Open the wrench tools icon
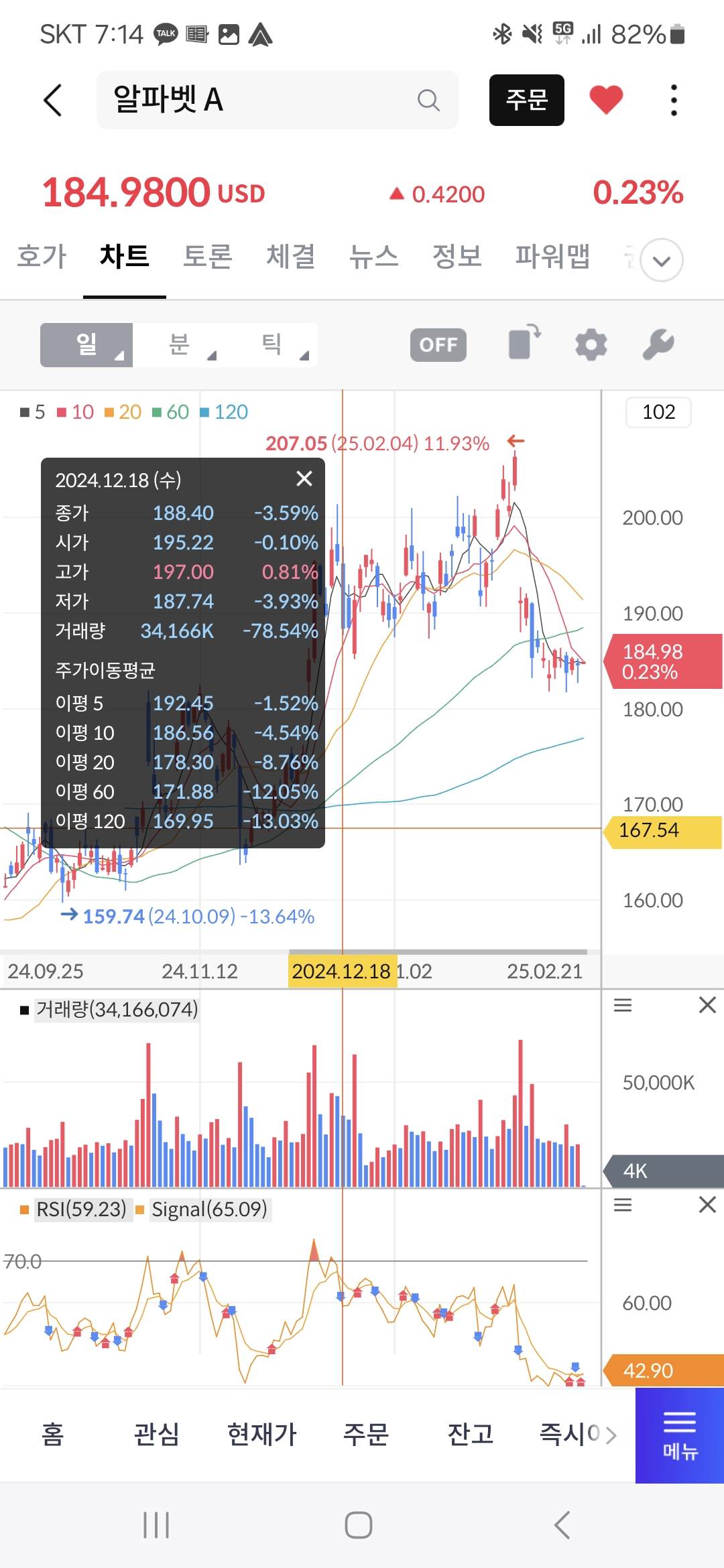The height and width of the screenshot is (1568, 724). point(658,345)
